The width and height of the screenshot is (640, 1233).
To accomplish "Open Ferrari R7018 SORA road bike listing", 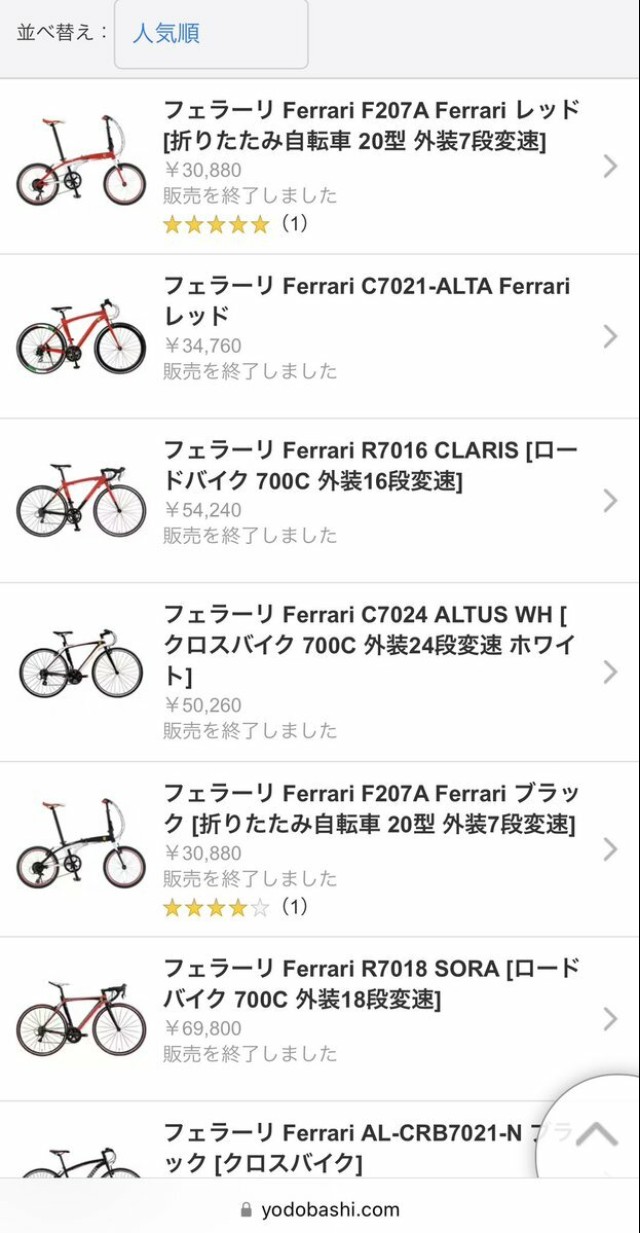I will point(320,1019).
